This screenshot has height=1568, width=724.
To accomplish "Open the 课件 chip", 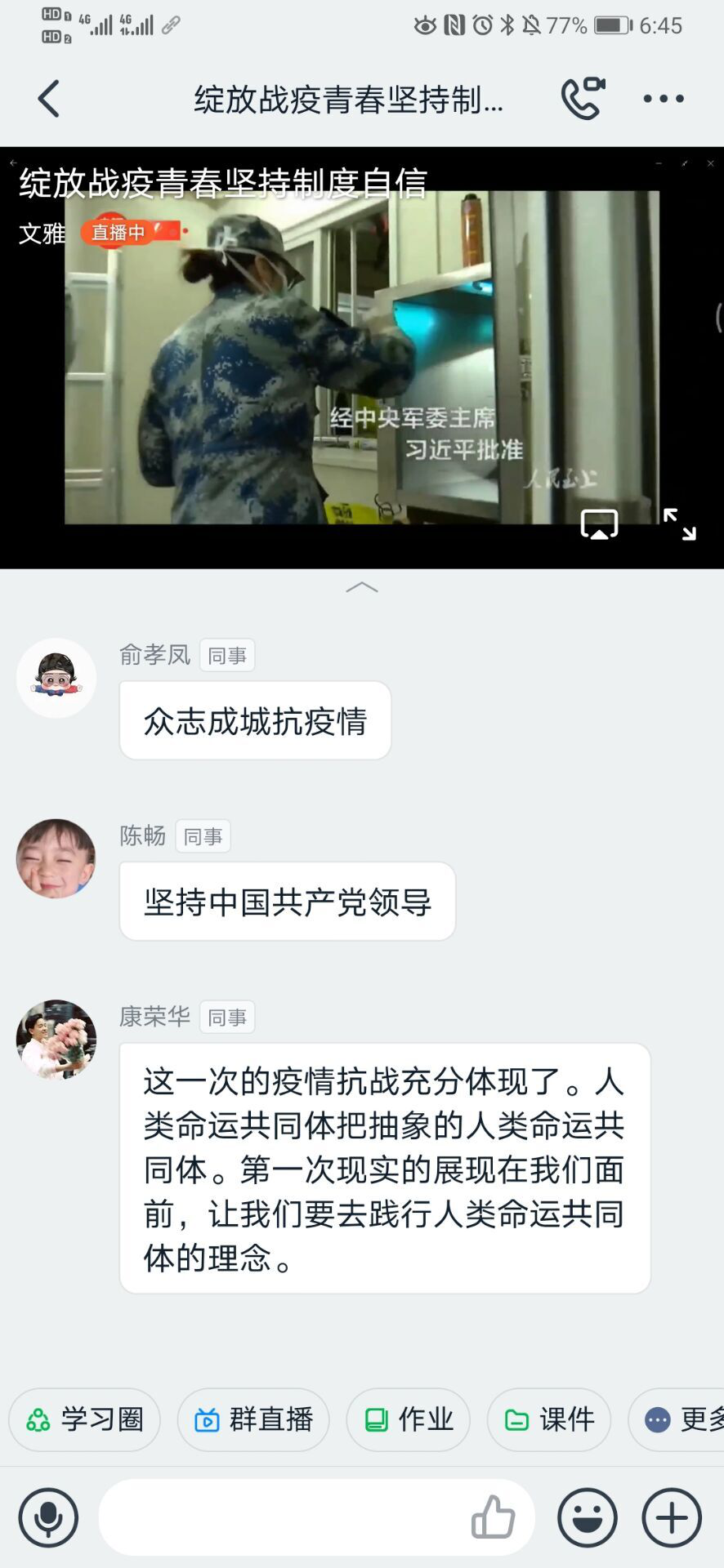I will [x=549, y=1419].
